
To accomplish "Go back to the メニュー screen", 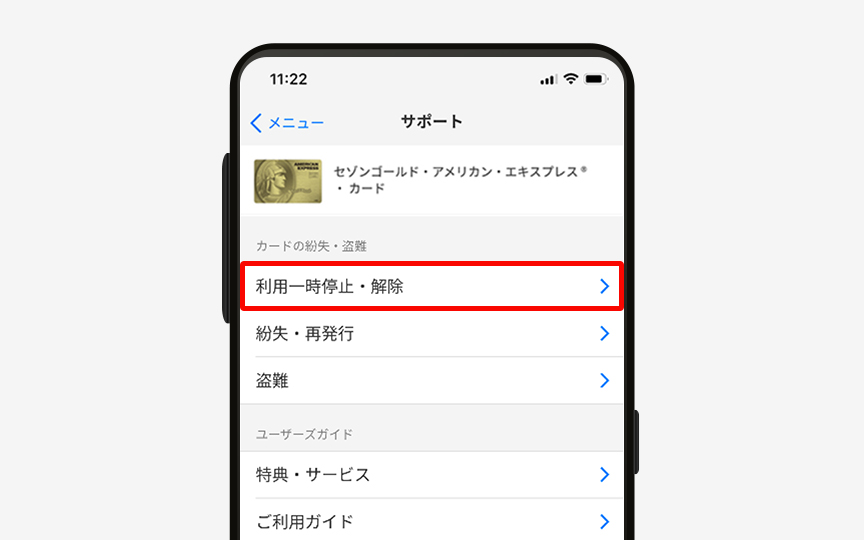I will [x=287, y=123].
